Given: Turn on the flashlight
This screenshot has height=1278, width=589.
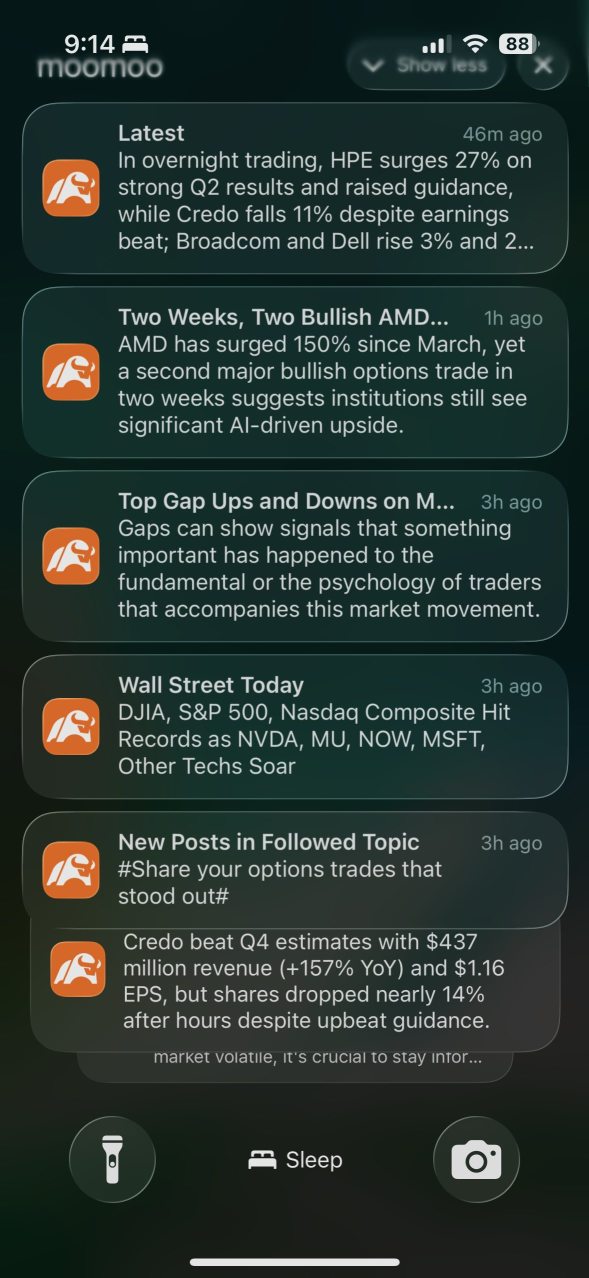Looking at the screenshot, I should click(x=112, y=1159).
